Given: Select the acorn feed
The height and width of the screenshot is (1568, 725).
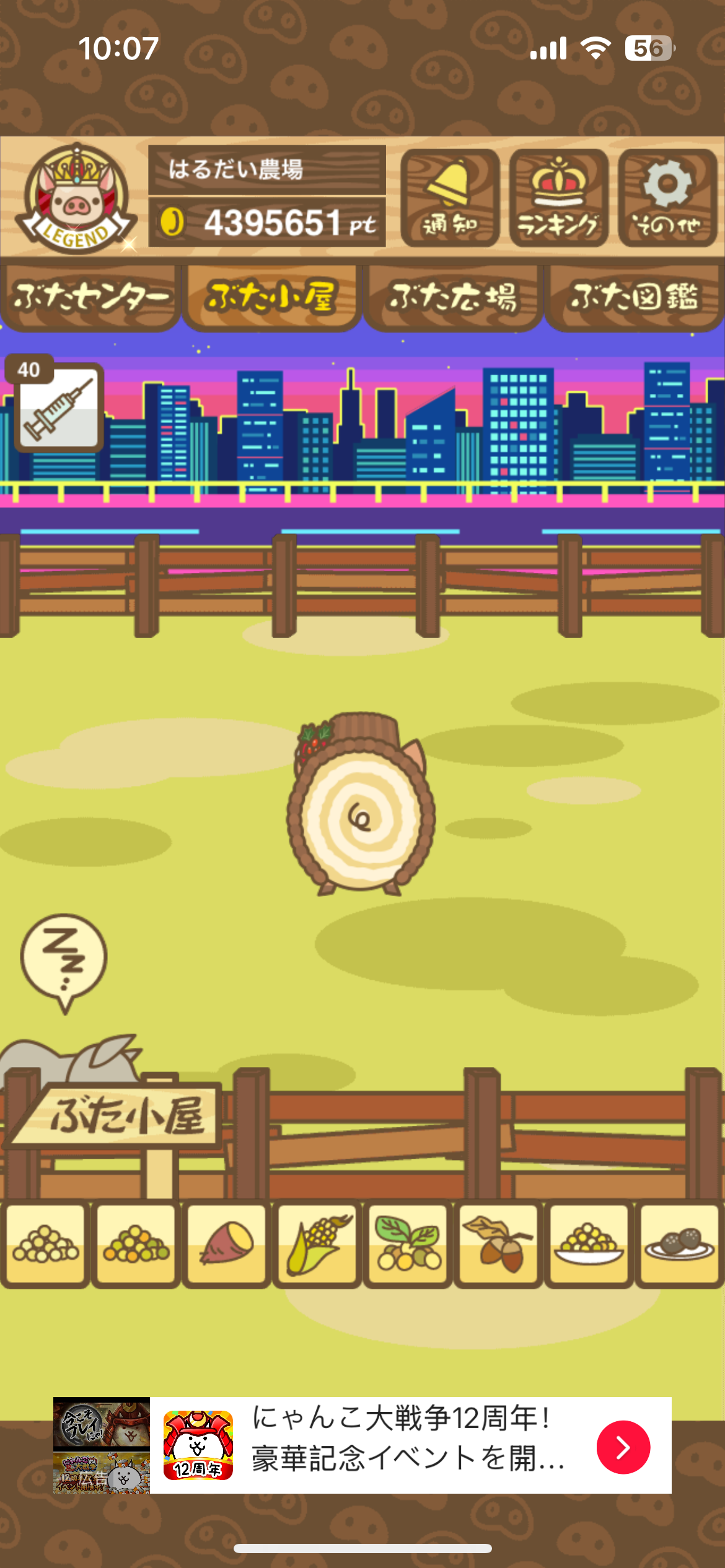Looking at the screenshot, I should (x=498, y=1244).
